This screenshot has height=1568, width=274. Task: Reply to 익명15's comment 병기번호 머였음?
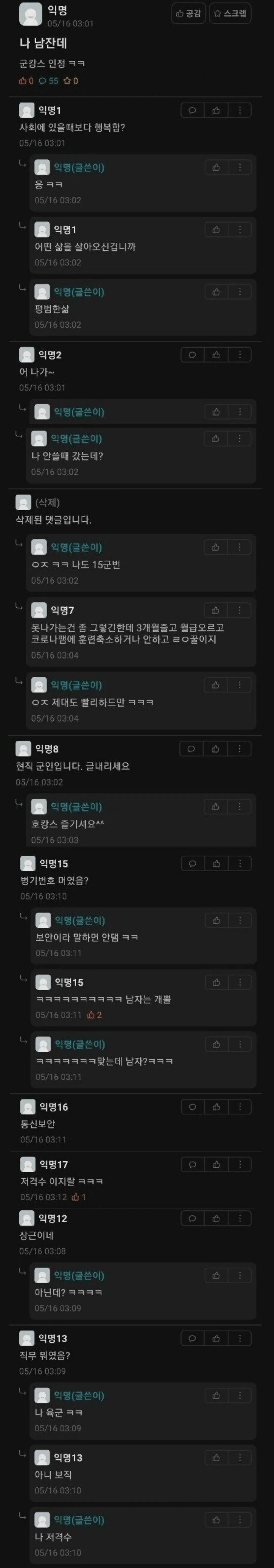pos(192,864)
